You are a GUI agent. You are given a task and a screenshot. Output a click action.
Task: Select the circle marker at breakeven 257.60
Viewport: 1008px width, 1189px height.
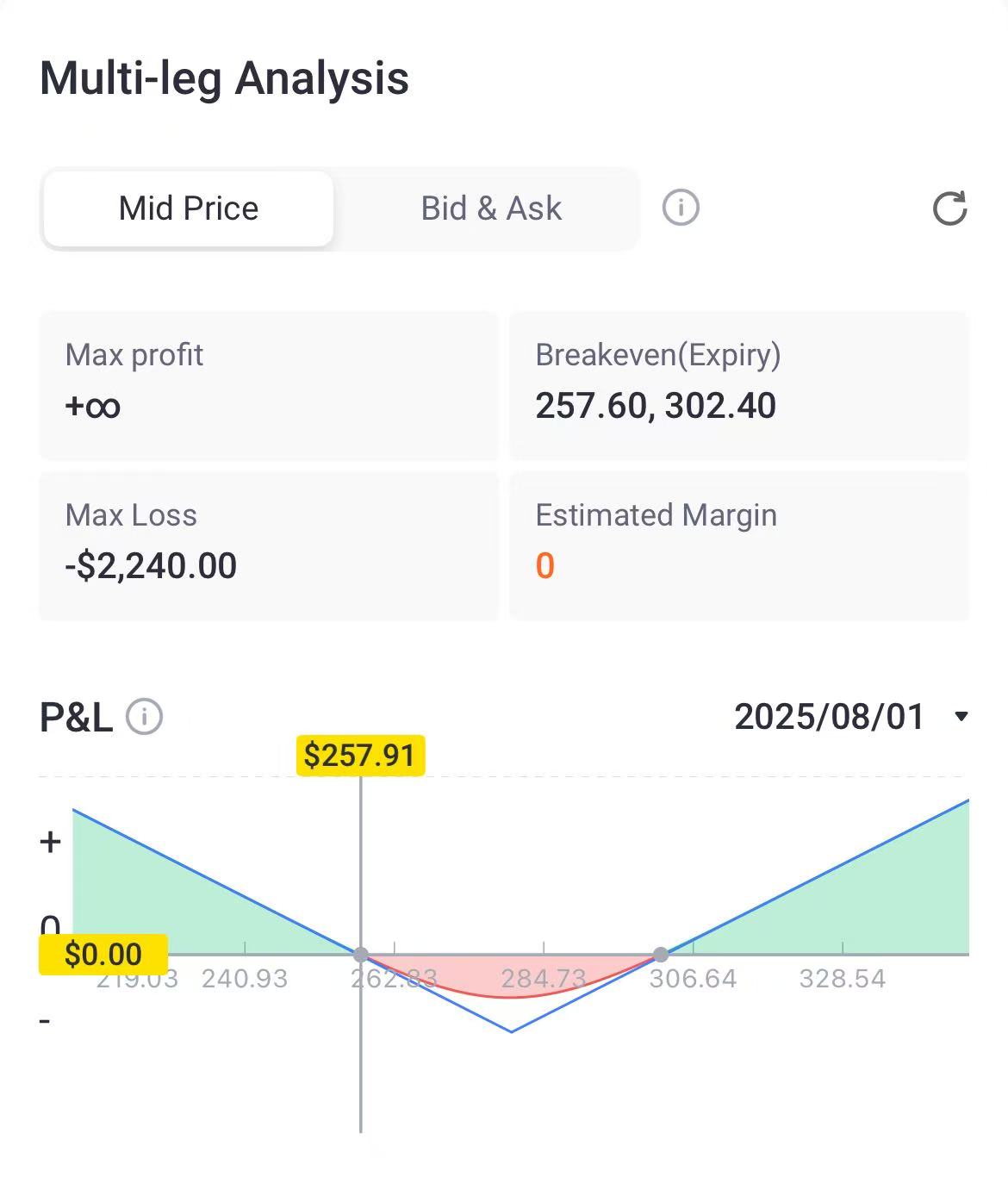coord(358,954)
